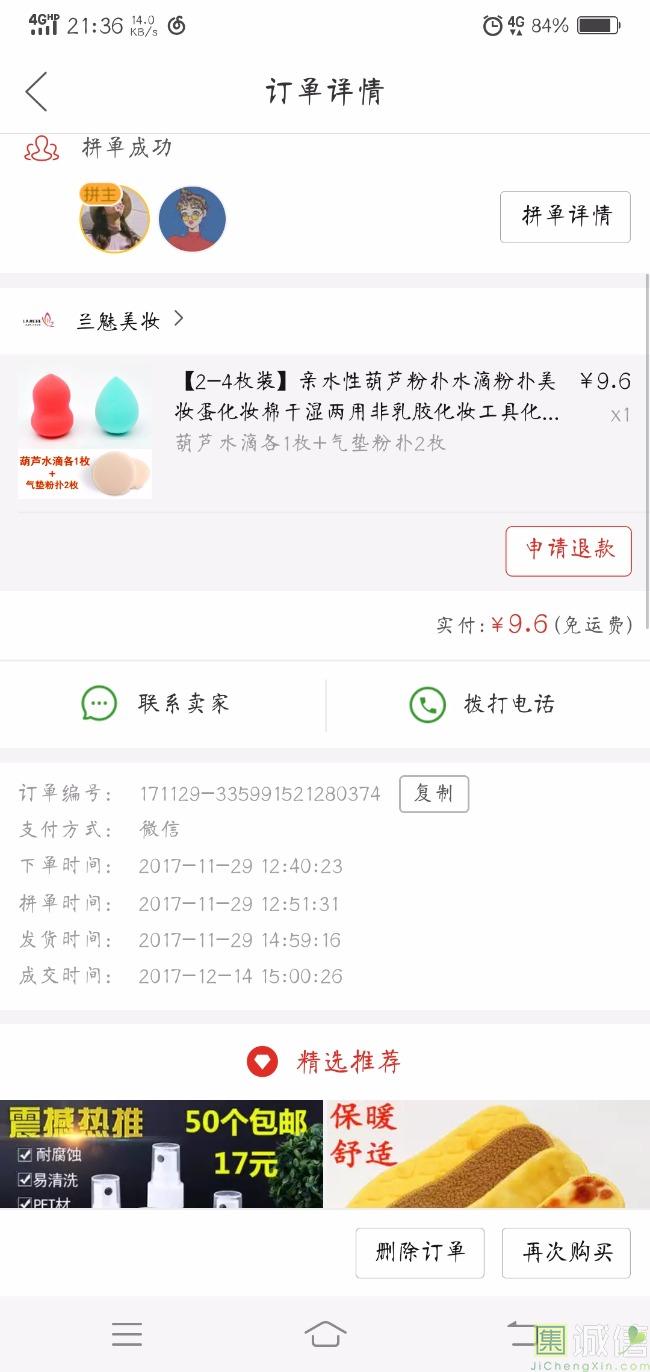The height and width of the screenshot is (1372, 650).
Task: Go to the system home screen
Action: click(x=325, y=1334)
